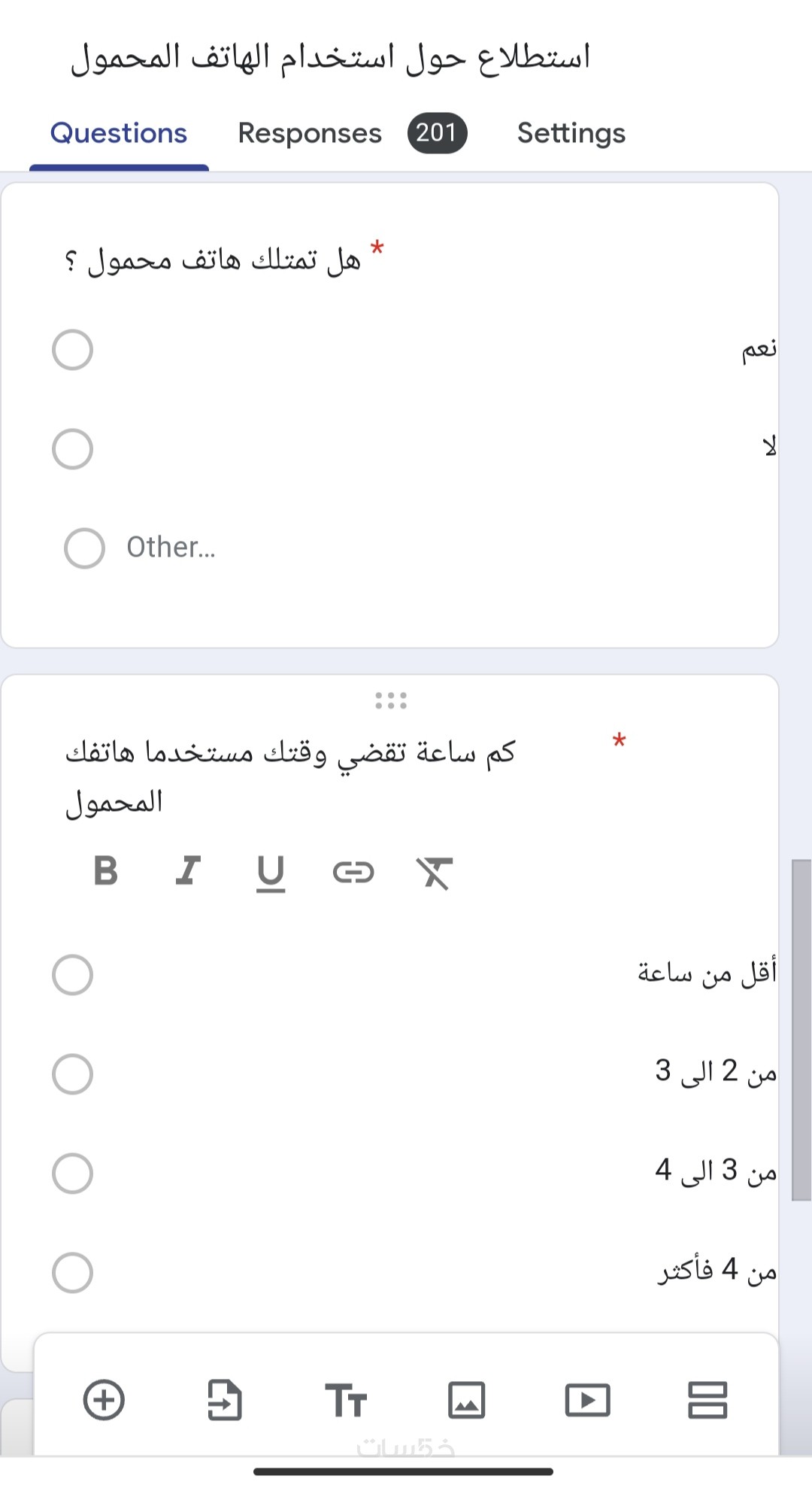The height and width of the screenshot is (1488, 812).
Task: Remove formatting from question text
Action: (435, 873)
